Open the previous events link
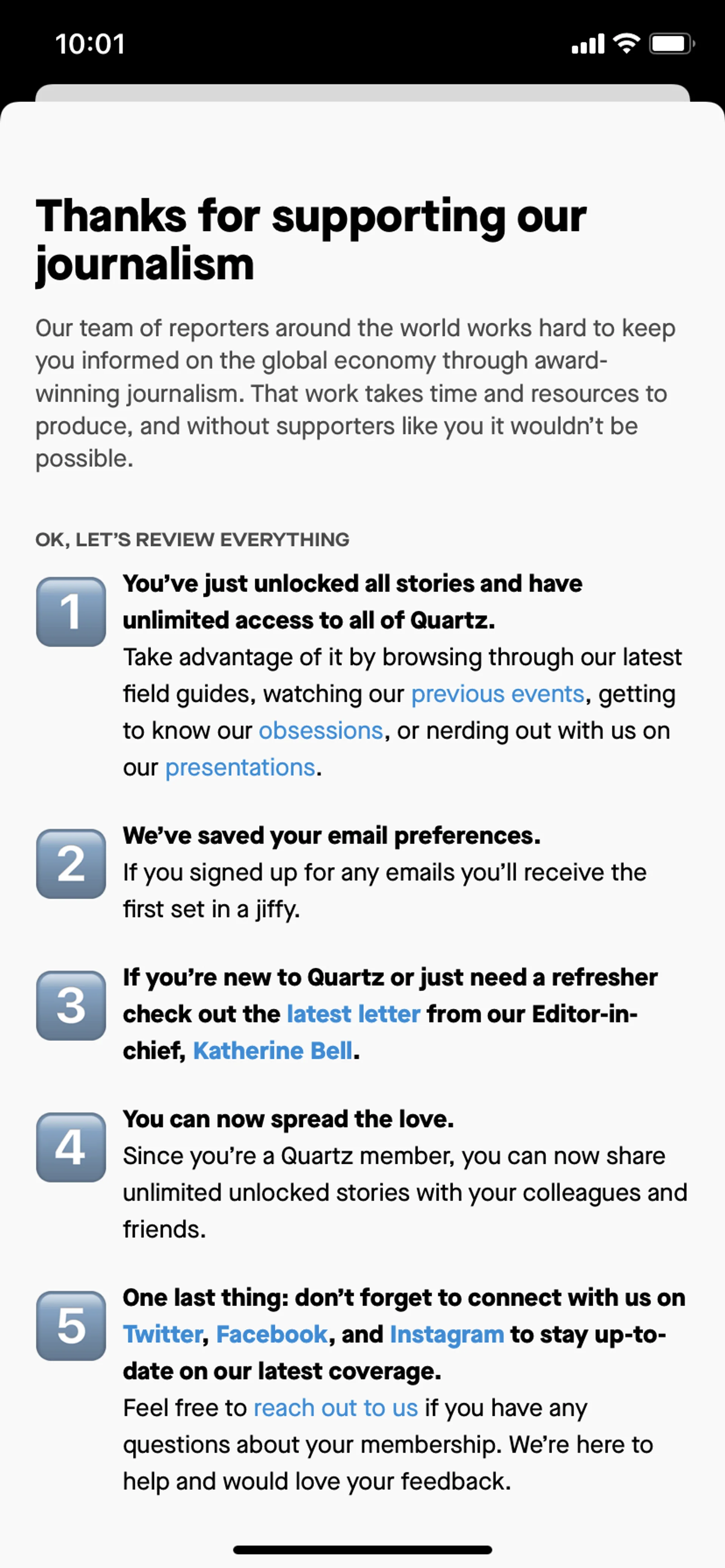 497,694
